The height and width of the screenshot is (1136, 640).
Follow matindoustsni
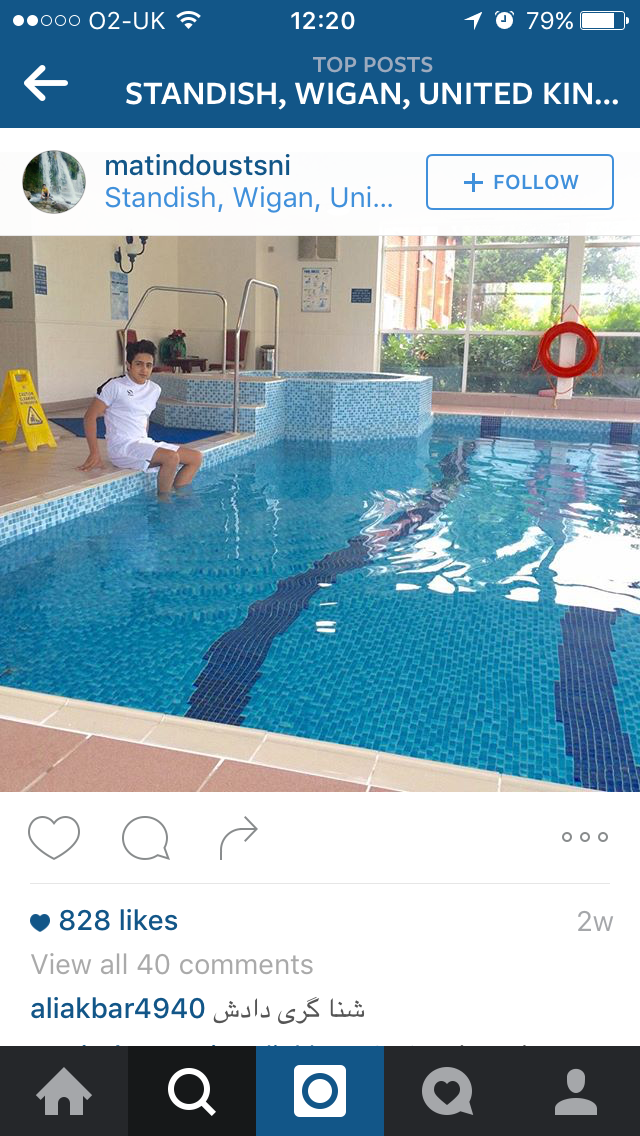click(520, 182)
